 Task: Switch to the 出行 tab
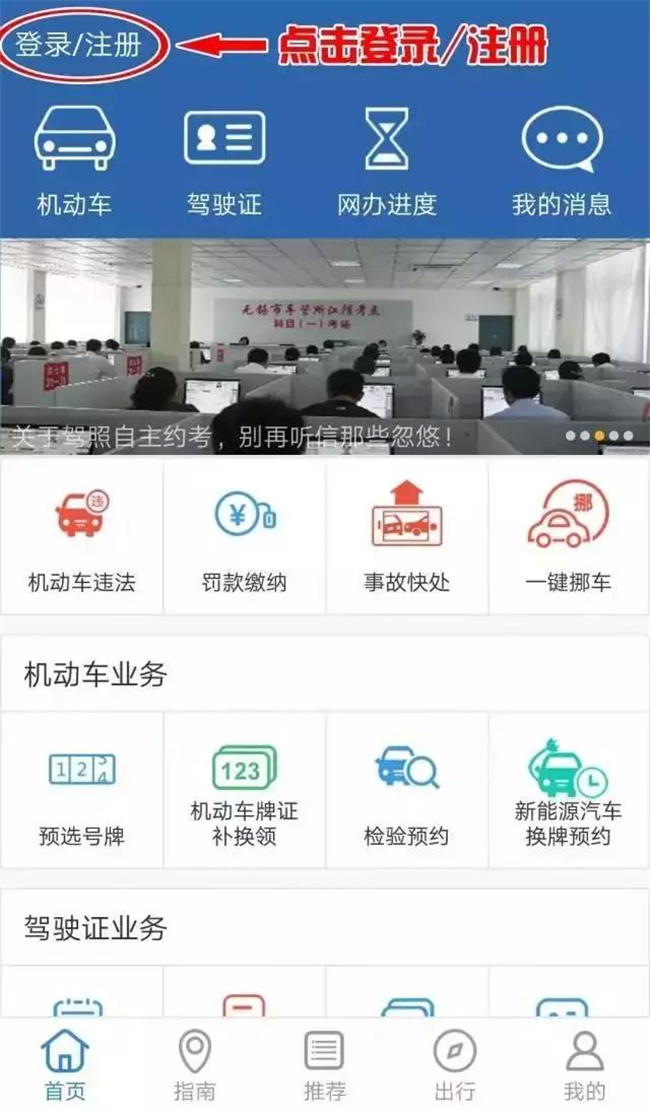pyautogui.click(x=454, y=1066)
